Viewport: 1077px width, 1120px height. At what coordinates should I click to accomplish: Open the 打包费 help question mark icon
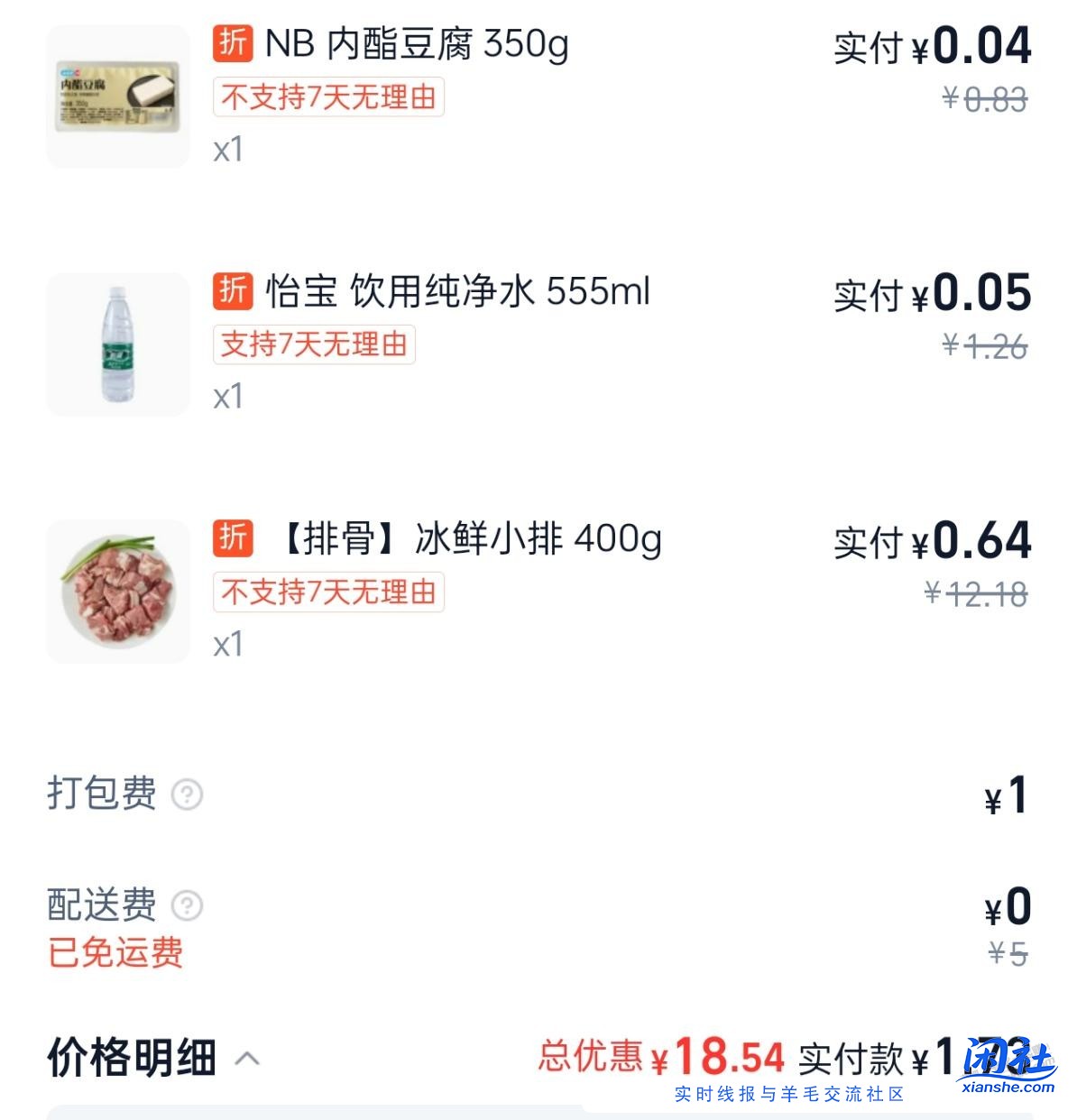[x=186, y=794]
